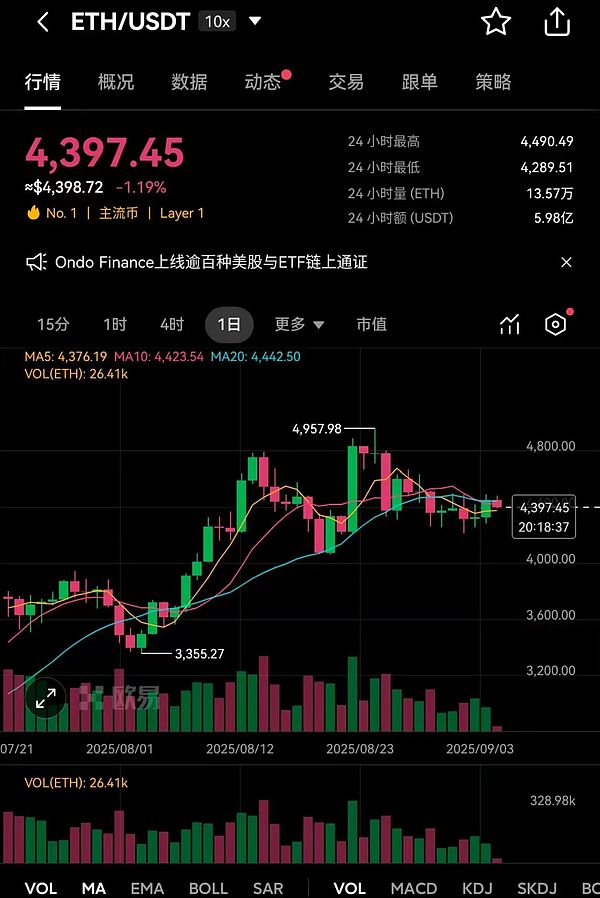Image resolution: width=600 pixels, height=898 pixels.
Task: Open chart settings hexagon icon
Action: tap(555, 324)
